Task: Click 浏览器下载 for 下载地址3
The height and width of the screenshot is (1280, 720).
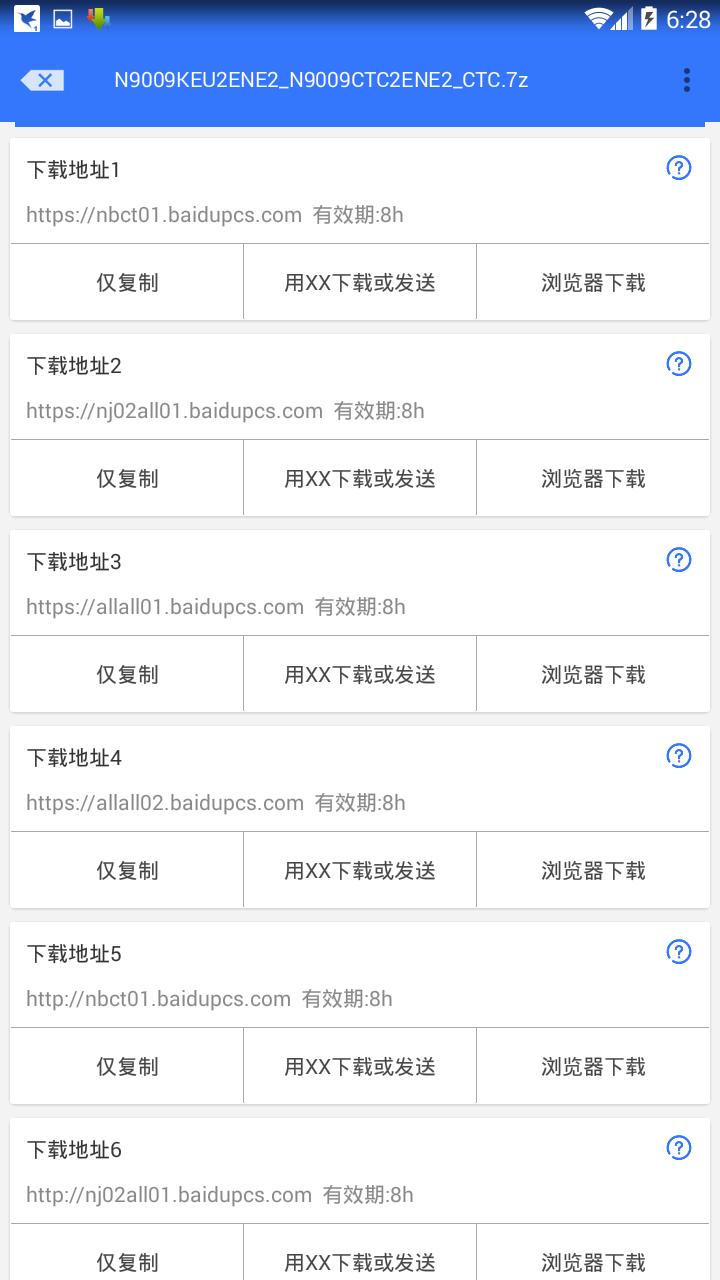Action: pyautogui.click(x=592, y=674)
